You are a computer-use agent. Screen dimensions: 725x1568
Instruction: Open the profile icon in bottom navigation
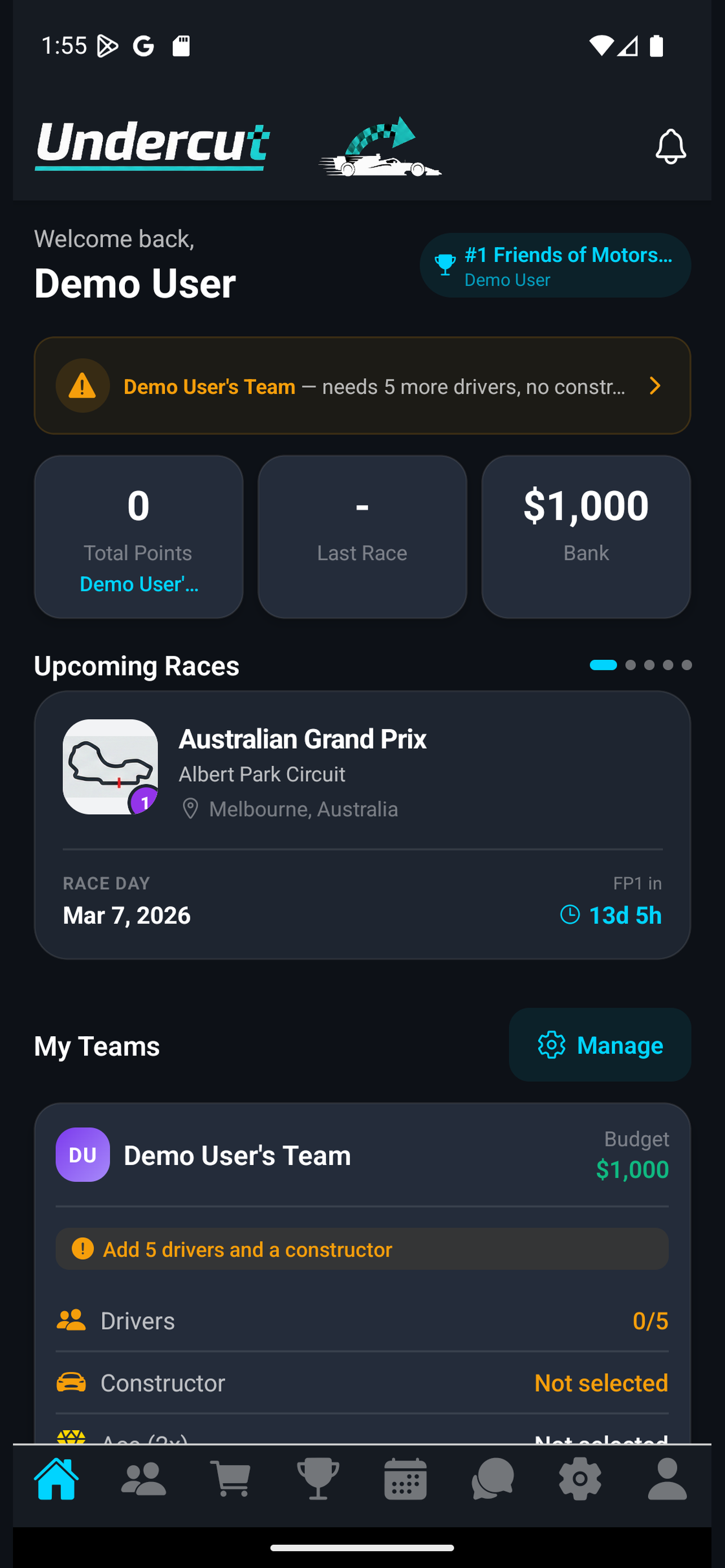click(x=667, y=1481)
